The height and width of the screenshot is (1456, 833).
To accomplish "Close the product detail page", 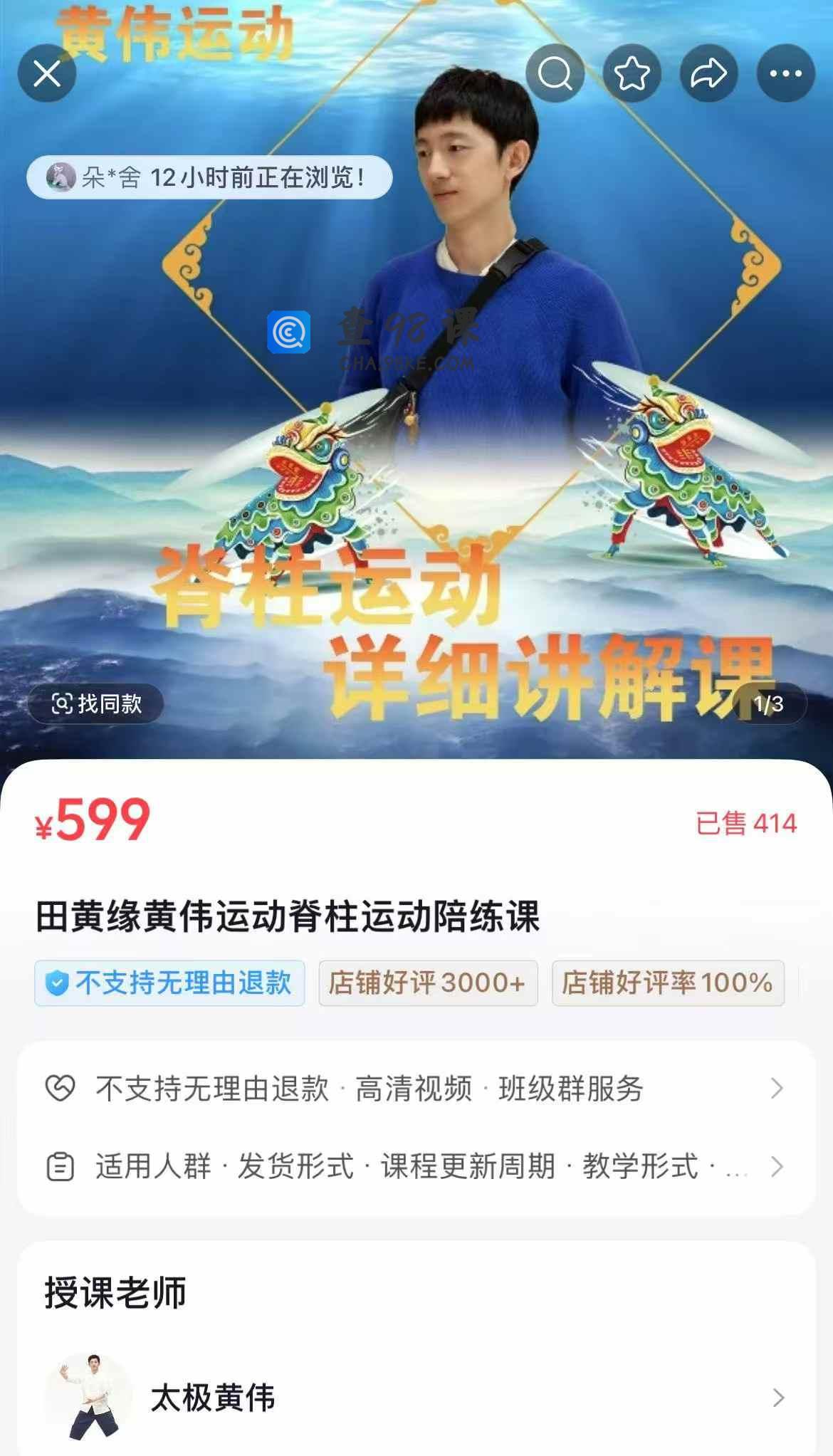I will tap(47, 73).
